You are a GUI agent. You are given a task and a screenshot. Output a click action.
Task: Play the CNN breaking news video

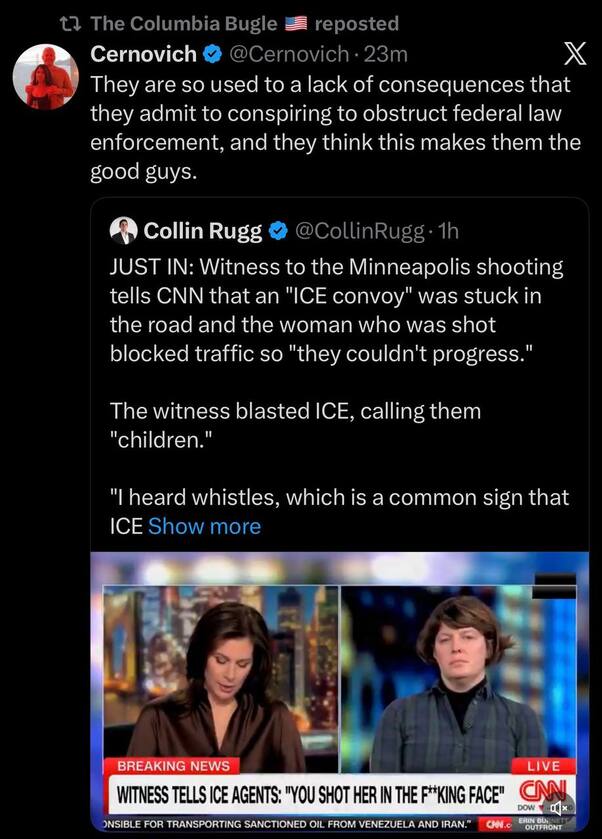(340, 680)
